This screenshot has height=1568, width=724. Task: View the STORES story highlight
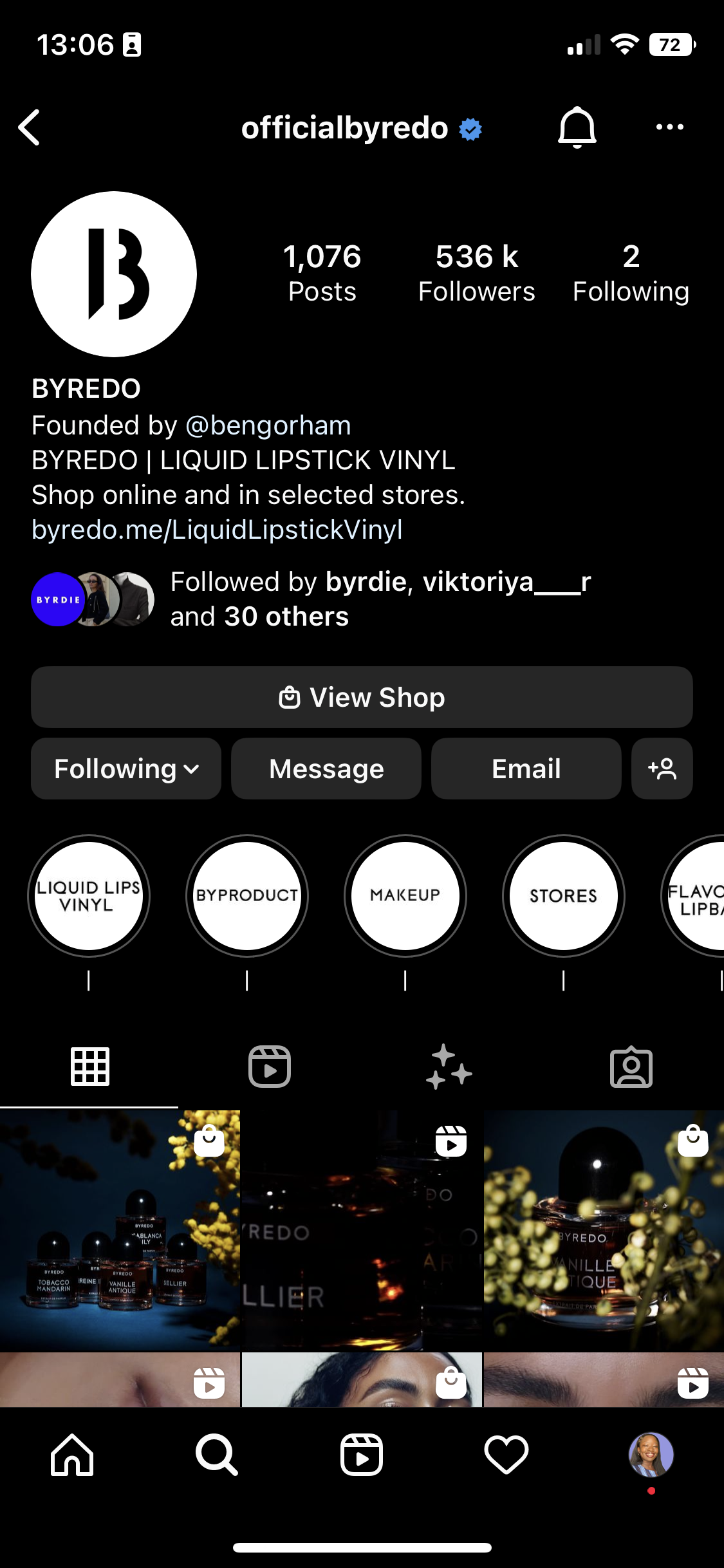tap(564, 895)
